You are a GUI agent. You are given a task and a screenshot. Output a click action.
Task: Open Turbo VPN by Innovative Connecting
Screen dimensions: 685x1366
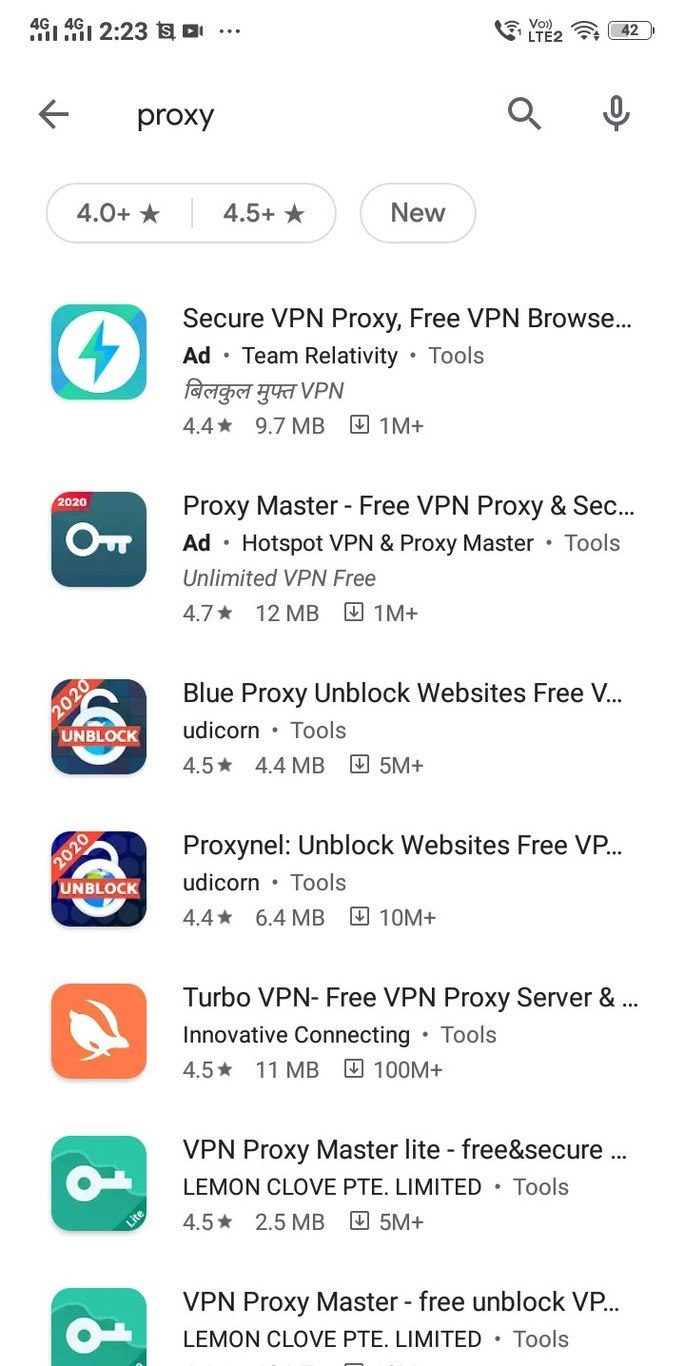click(342, 1033)
